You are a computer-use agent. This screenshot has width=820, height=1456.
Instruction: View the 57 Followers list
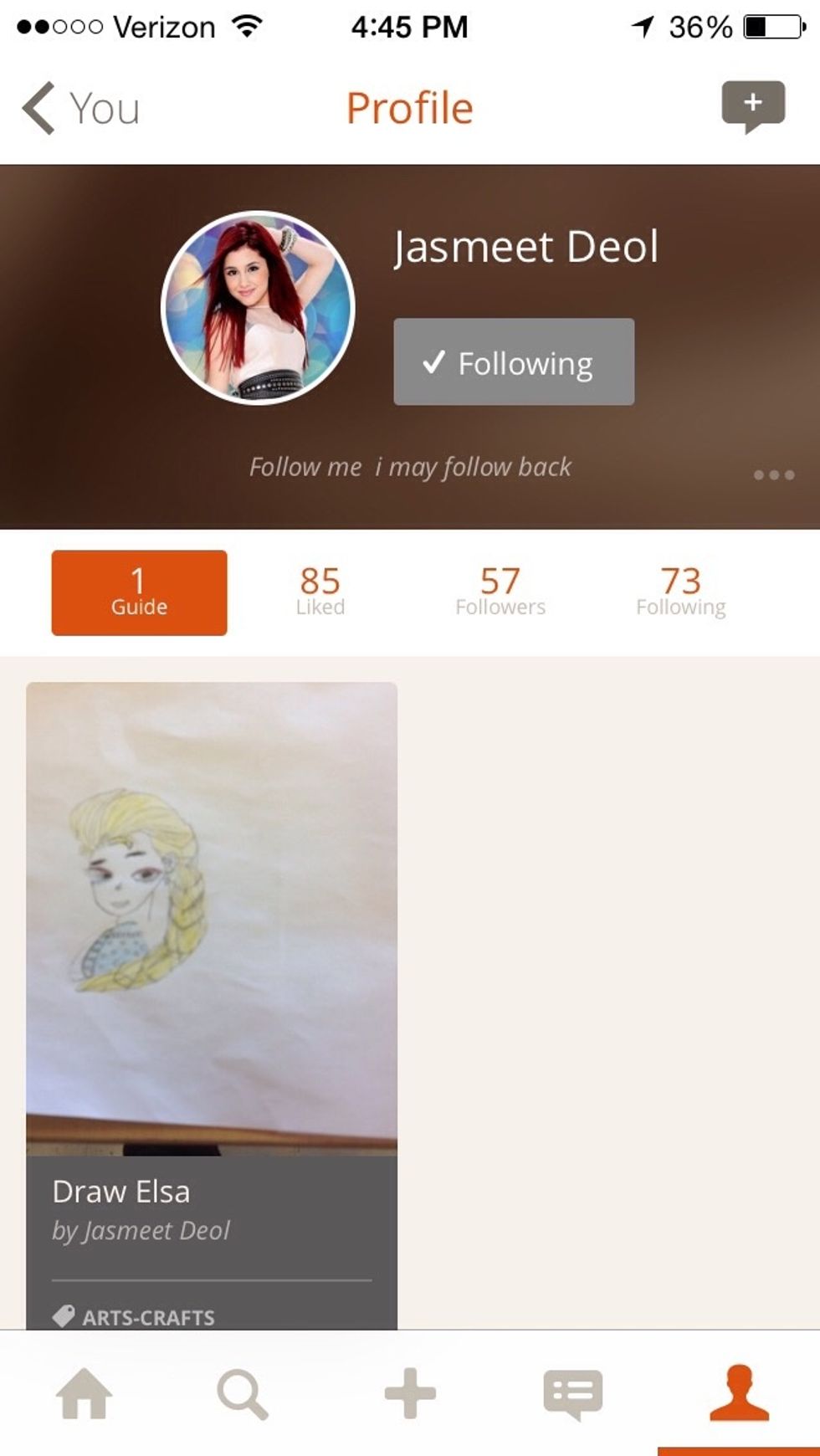click(500, 592)
